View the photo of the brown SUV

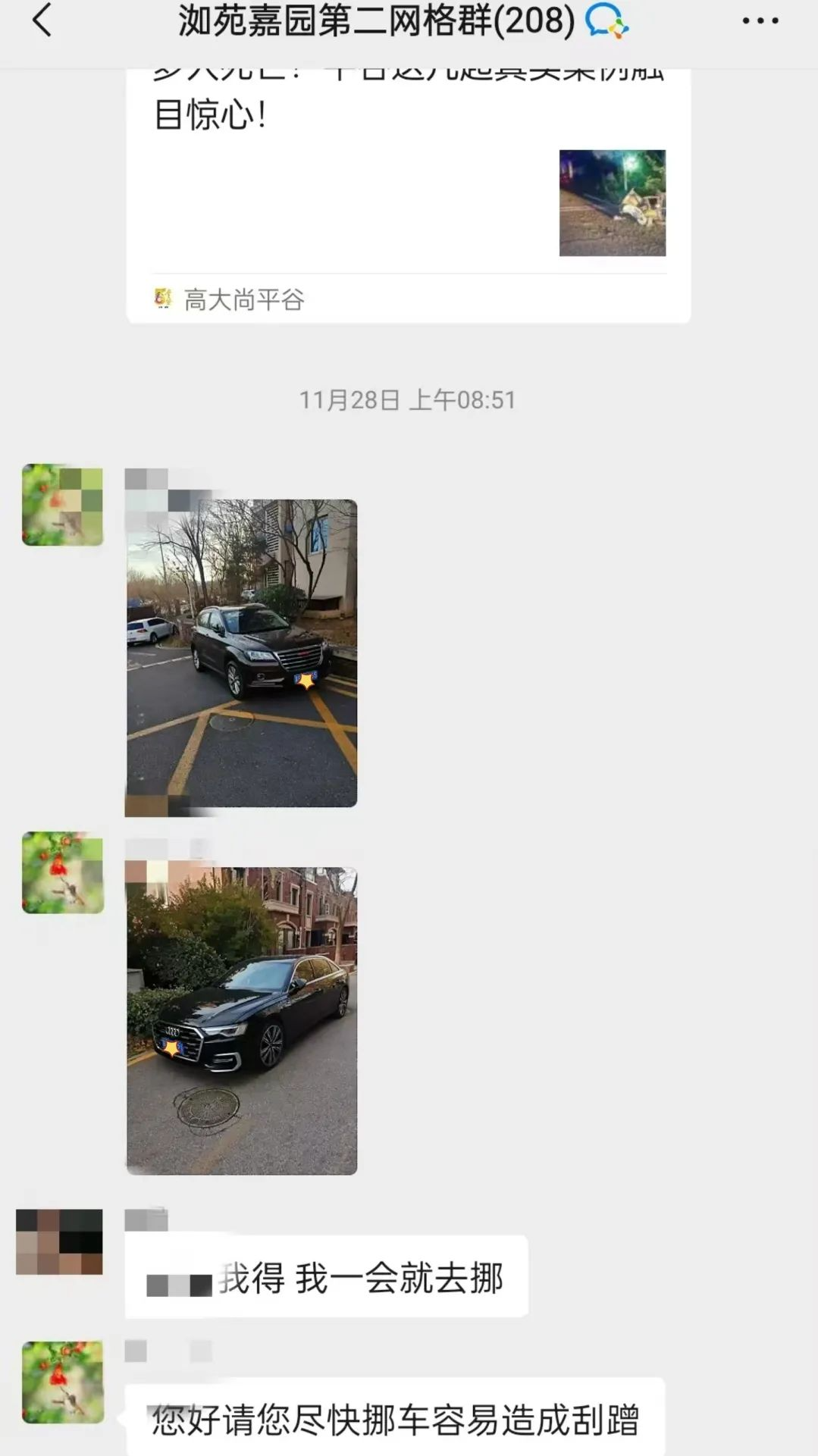[x=241, y=653]
